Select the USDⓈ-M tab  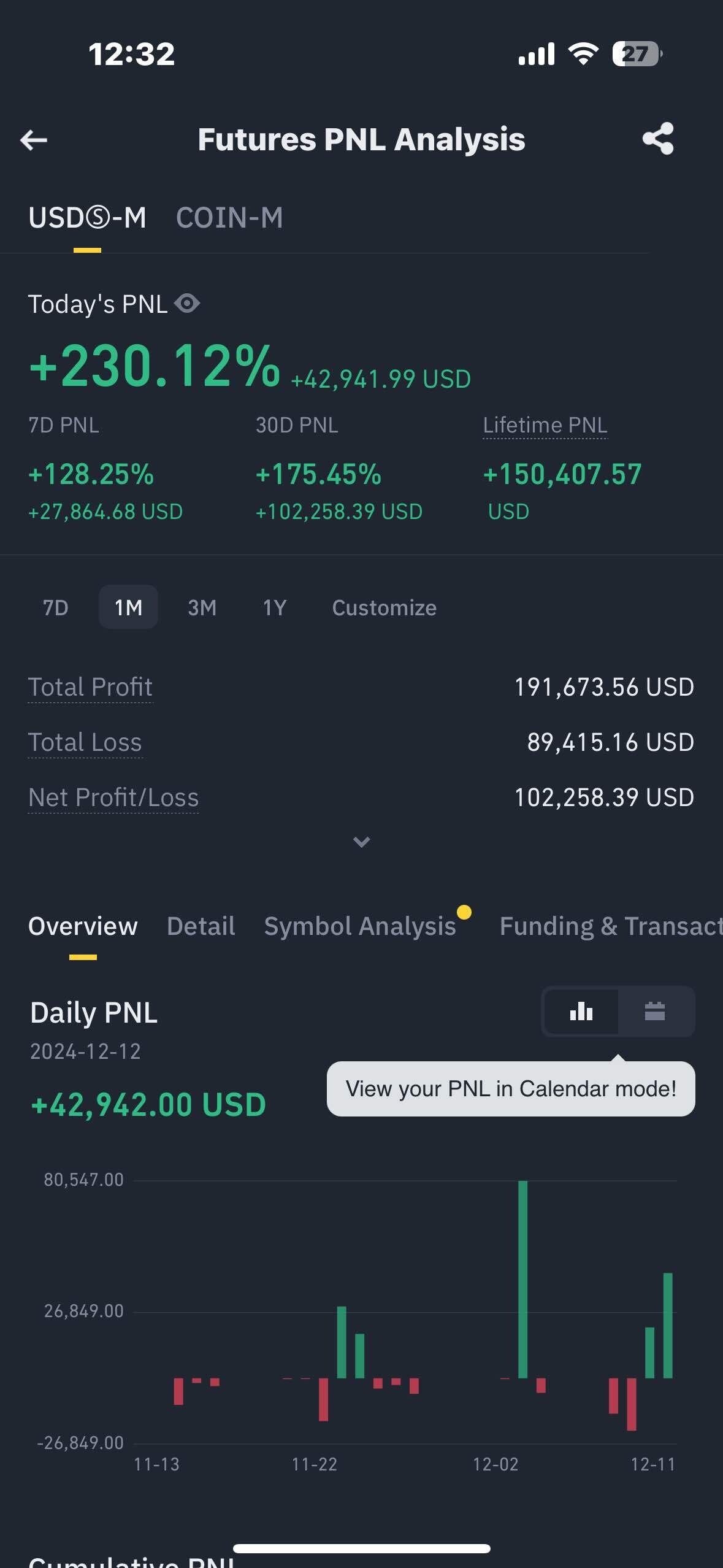click(87, 218)
